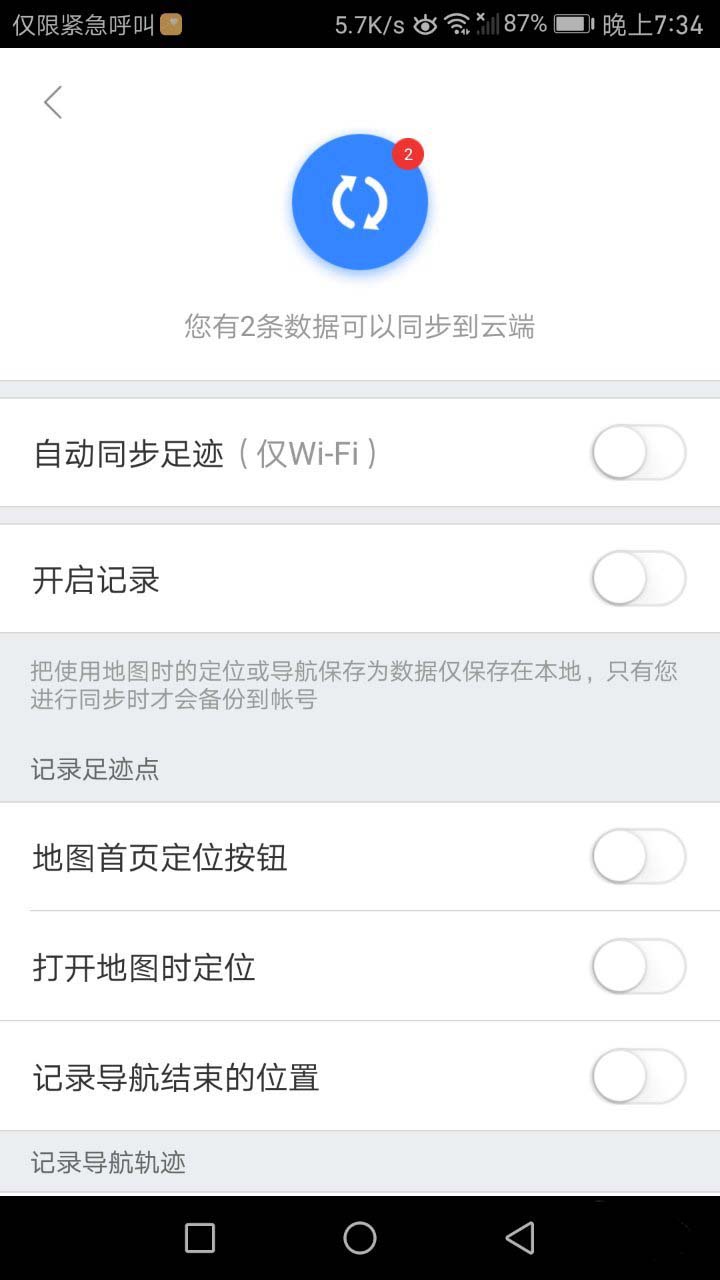
Task: Open recent apps from navigation bar
Action: [x=200, y=1238]
